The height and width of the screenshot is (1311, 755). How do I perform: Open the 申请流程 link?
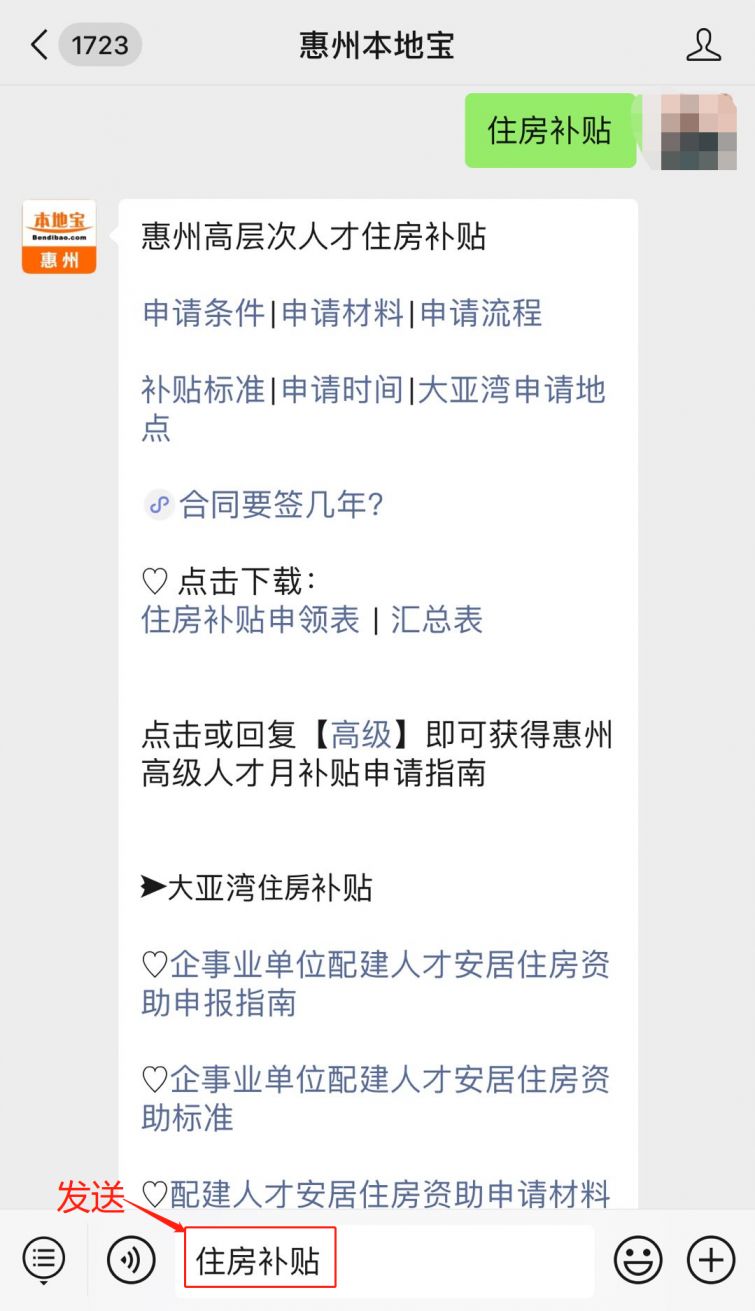click(x=481, y=313)
